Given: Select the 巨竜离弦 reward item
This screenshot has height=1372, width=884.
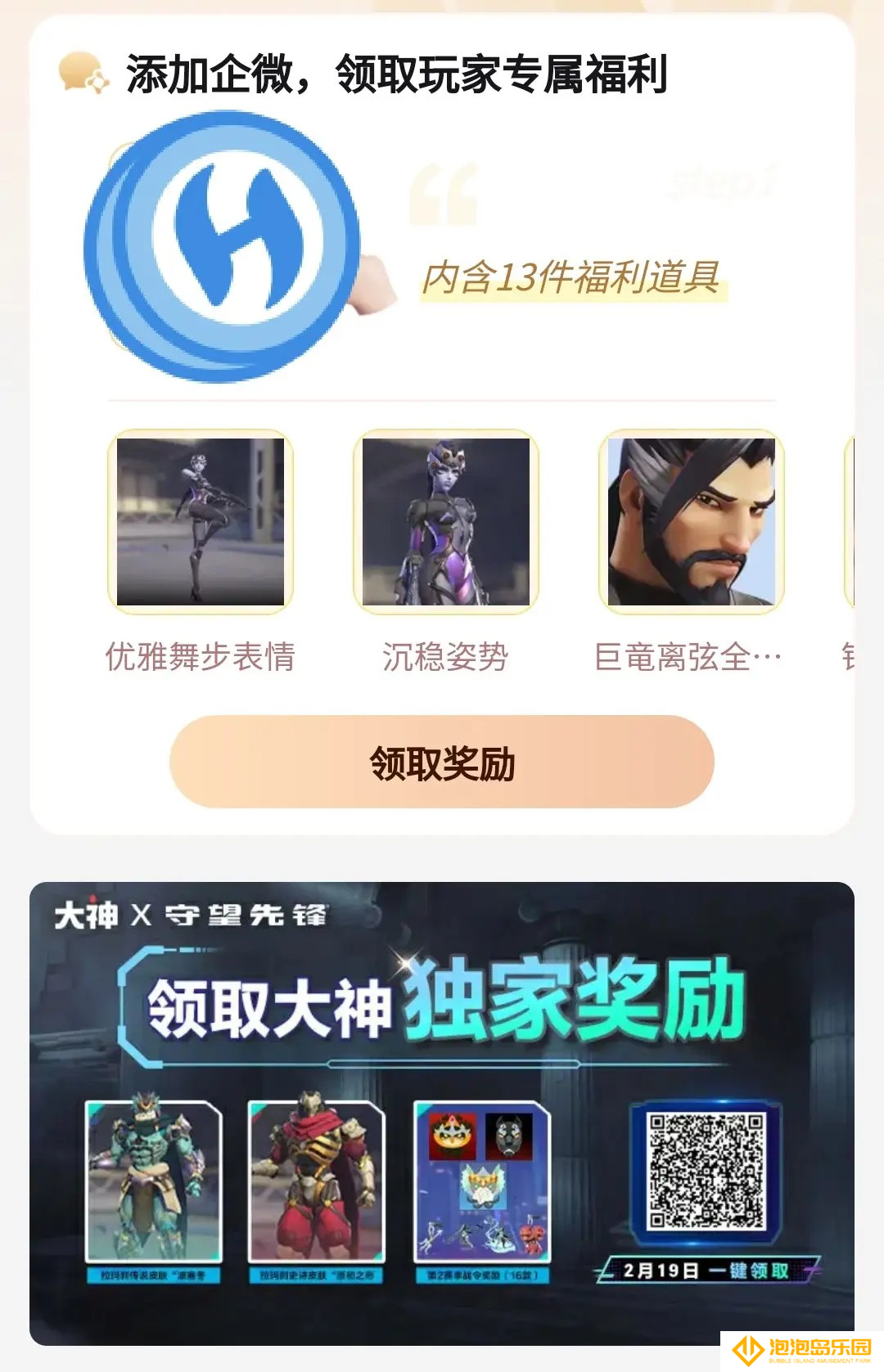Looking at the screenshot, I should click(692, 522).
